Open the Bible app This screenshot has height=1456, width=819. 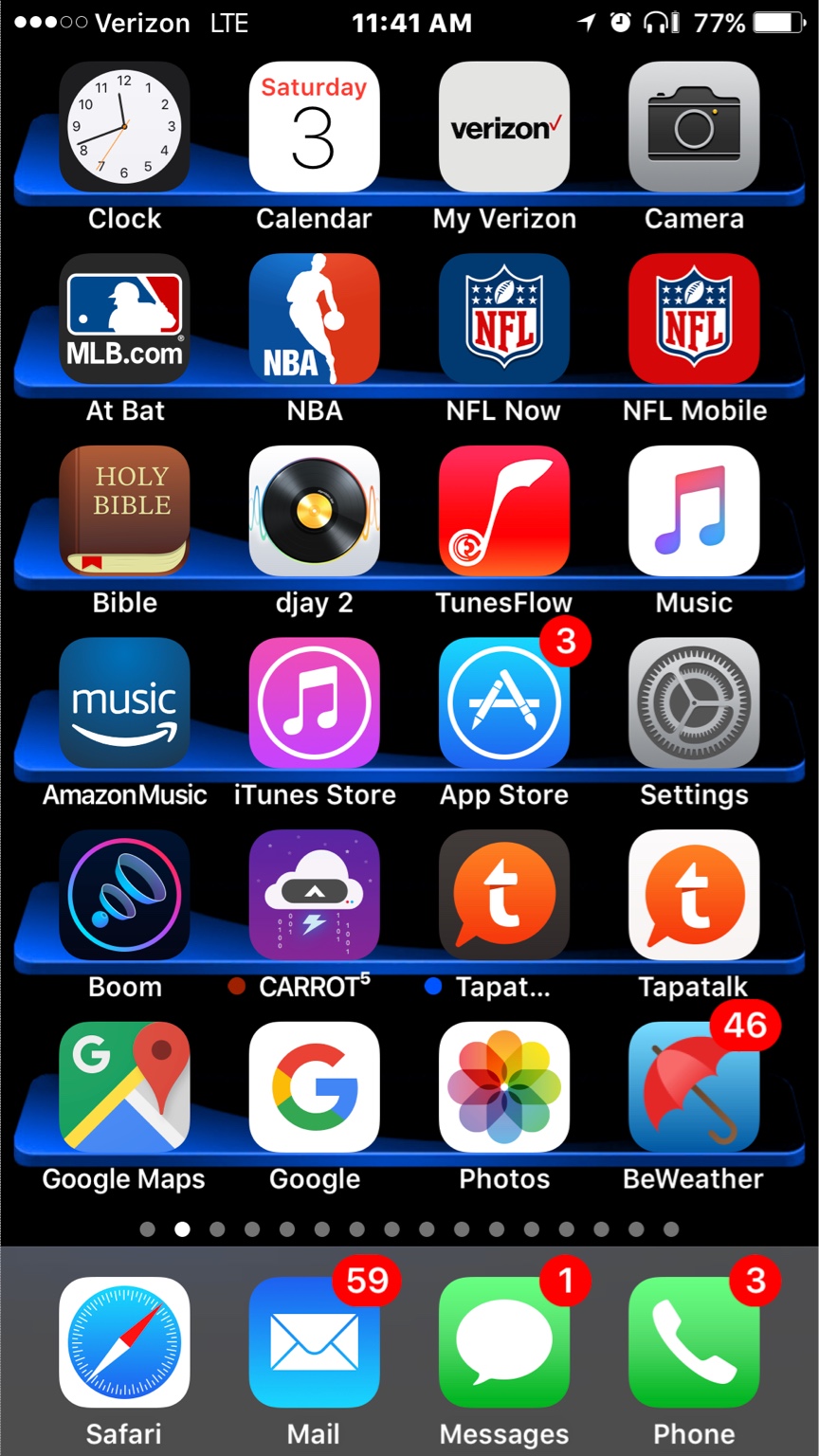124,511
